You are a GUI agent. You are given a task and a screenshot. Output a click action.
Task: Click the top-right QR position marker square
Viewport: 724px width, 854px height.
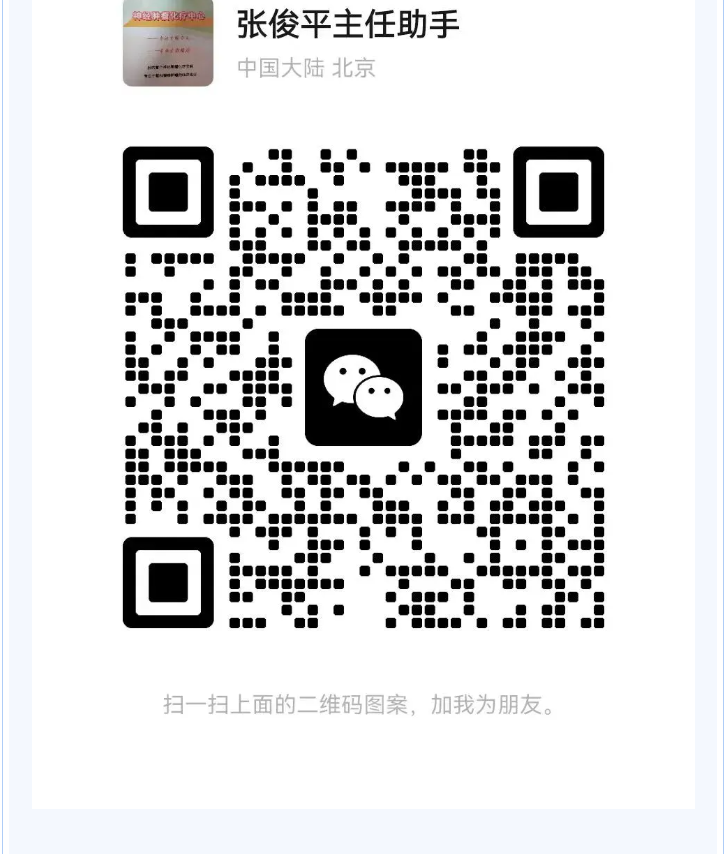558,192
